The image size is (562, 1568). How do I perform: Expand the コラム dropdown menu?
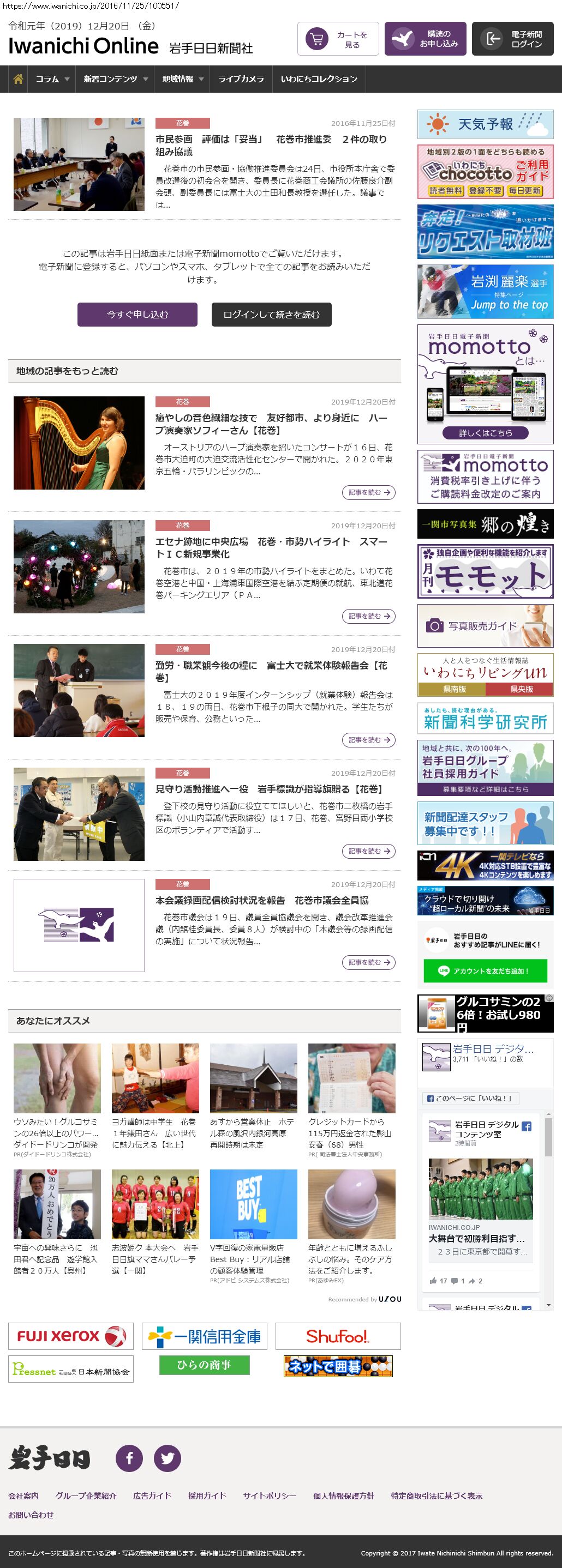[x=52, y=79]
